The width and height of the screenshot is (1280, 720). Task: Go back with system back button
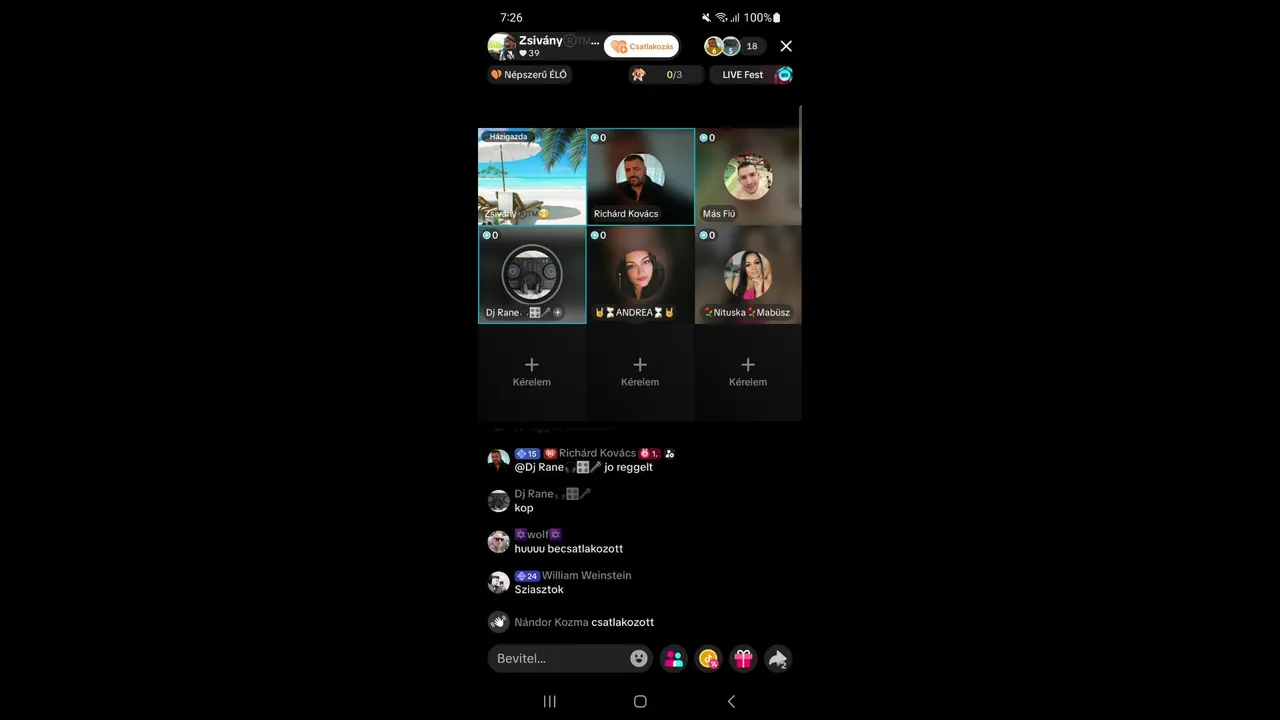click(731, 701)
